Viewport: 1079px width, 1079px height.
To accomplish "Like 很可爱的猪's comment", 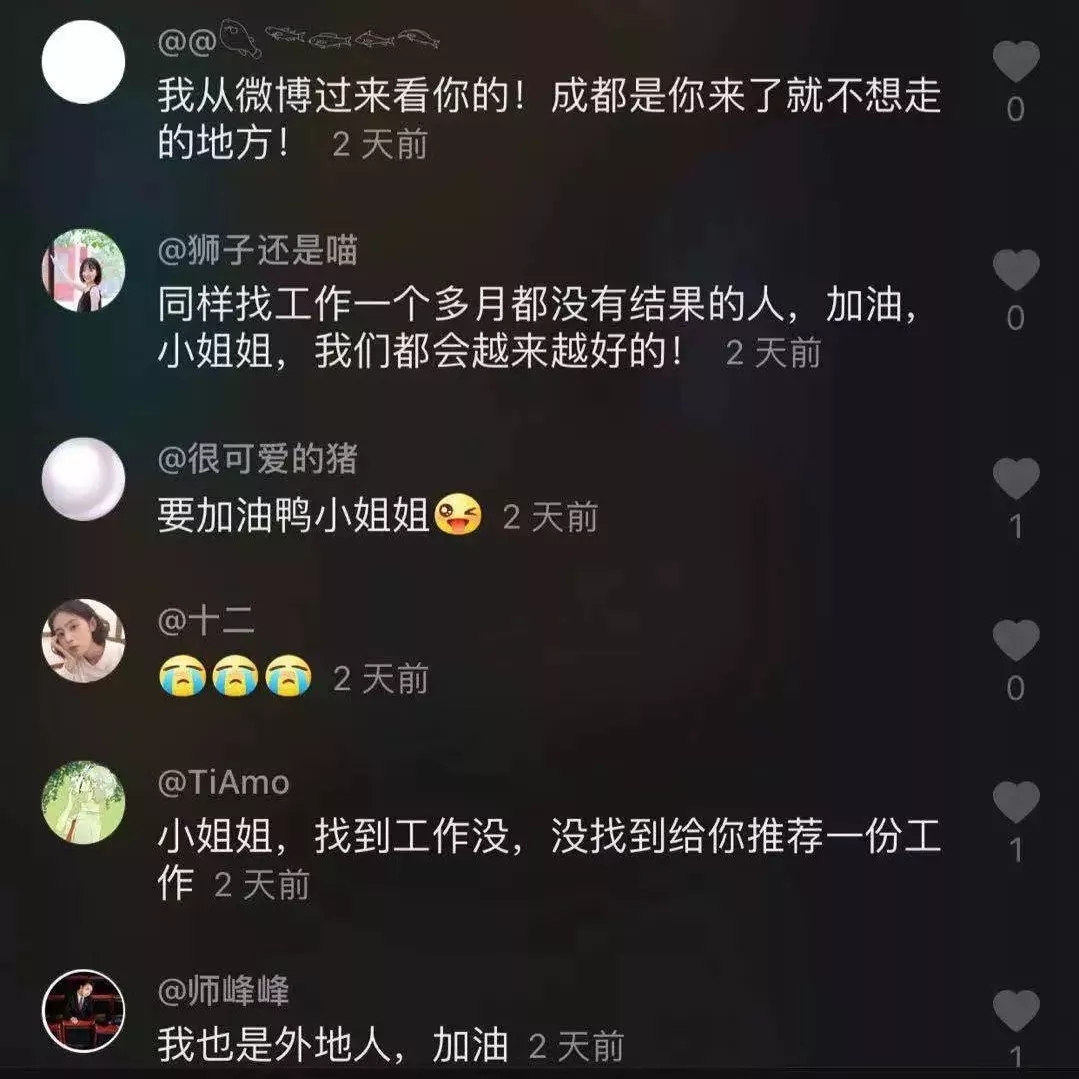I will (1016, 478).
